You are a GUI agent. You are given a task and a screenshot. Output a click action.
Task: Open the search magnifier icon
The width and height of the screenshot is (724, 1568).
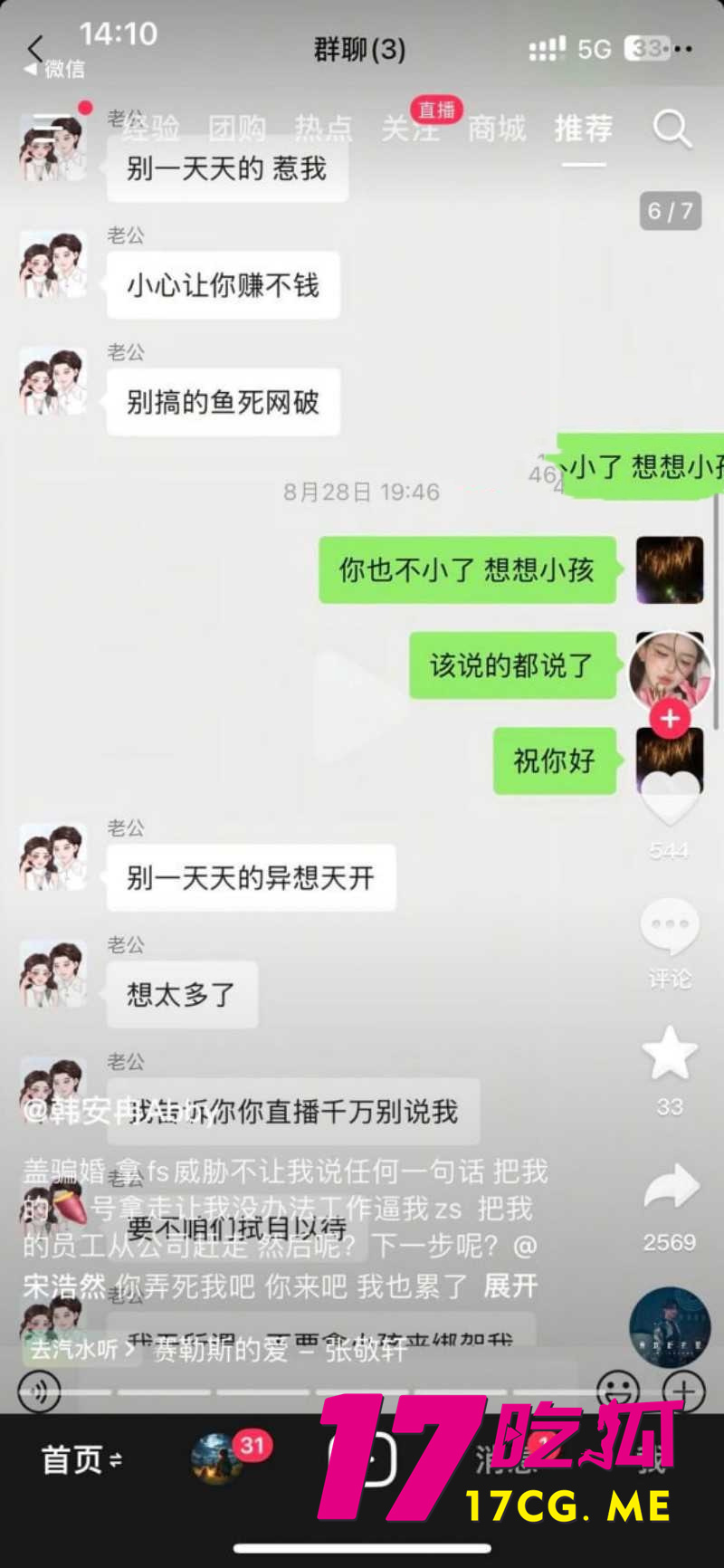pyautogui.click(x=672, y=129)
